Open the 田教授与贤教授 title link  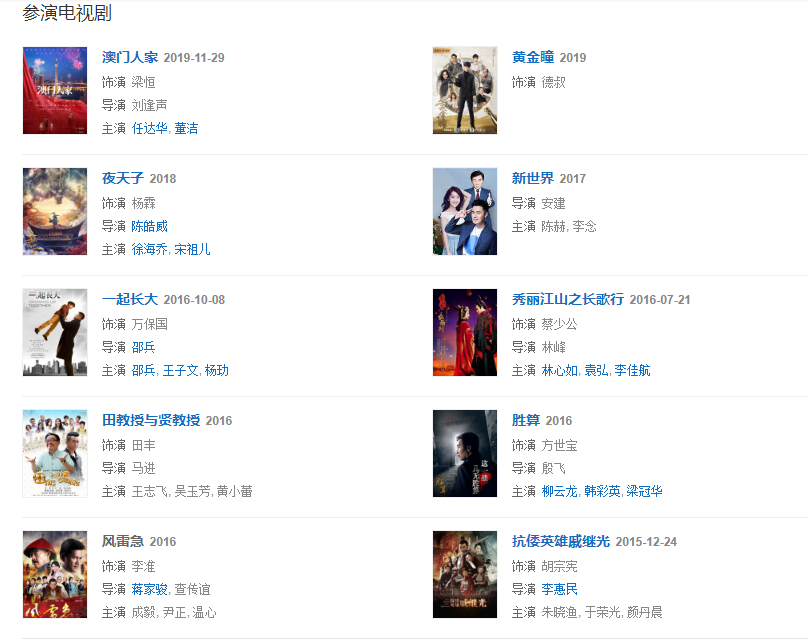[151, 420]
